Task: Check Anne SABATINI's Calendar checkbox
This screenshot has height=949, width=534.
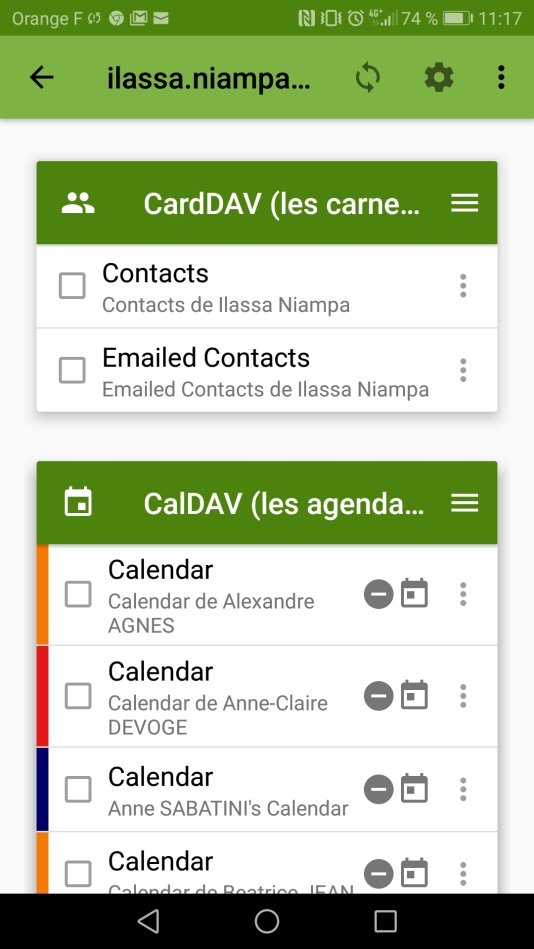Action: click(78, 789)
